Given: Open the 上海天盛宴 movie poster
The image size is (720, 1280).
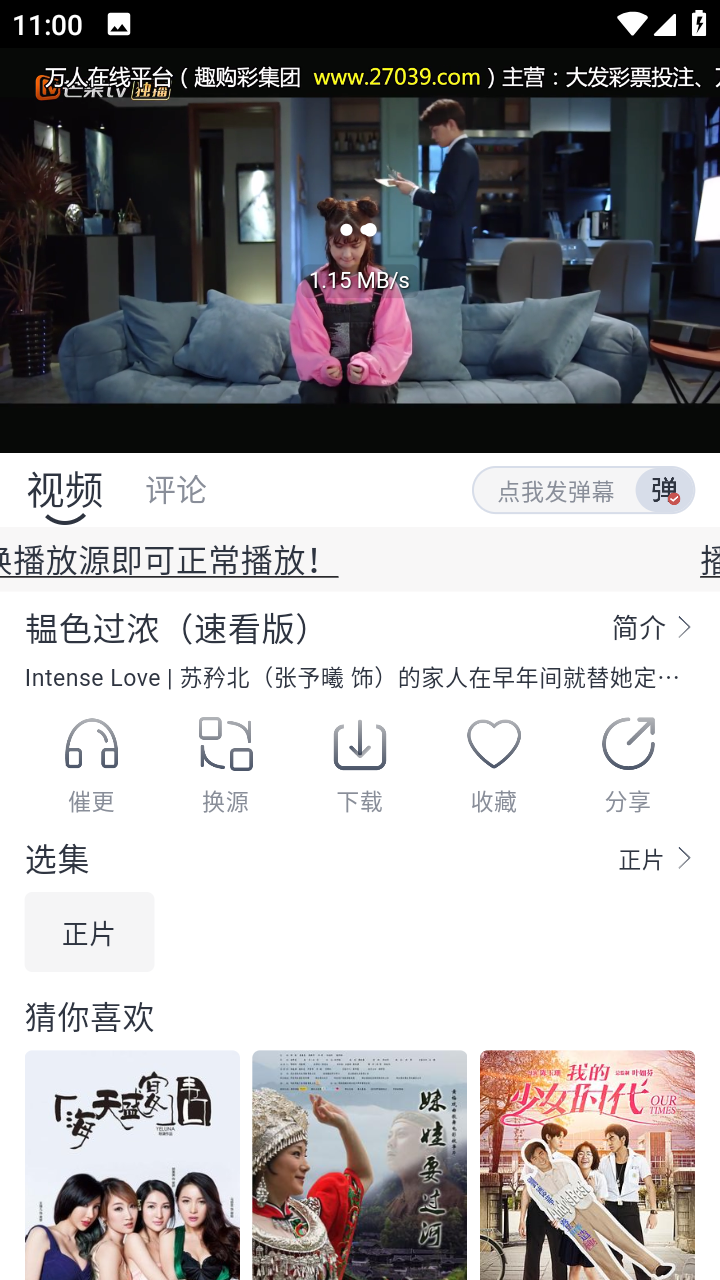Looking at the screenshot, I should (x=132, y=1164).
